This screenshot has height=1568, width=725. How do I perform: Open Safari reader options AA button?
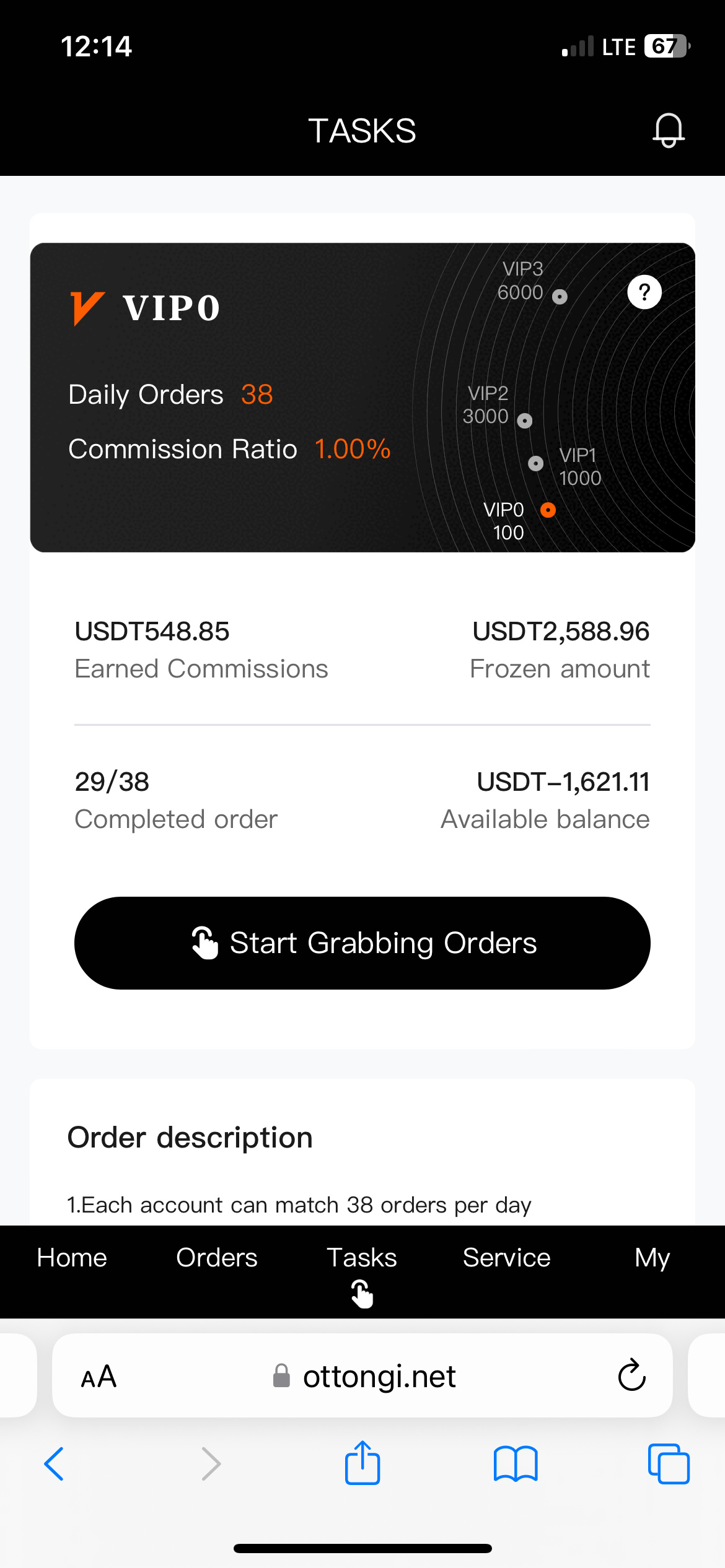(99, 1377)
